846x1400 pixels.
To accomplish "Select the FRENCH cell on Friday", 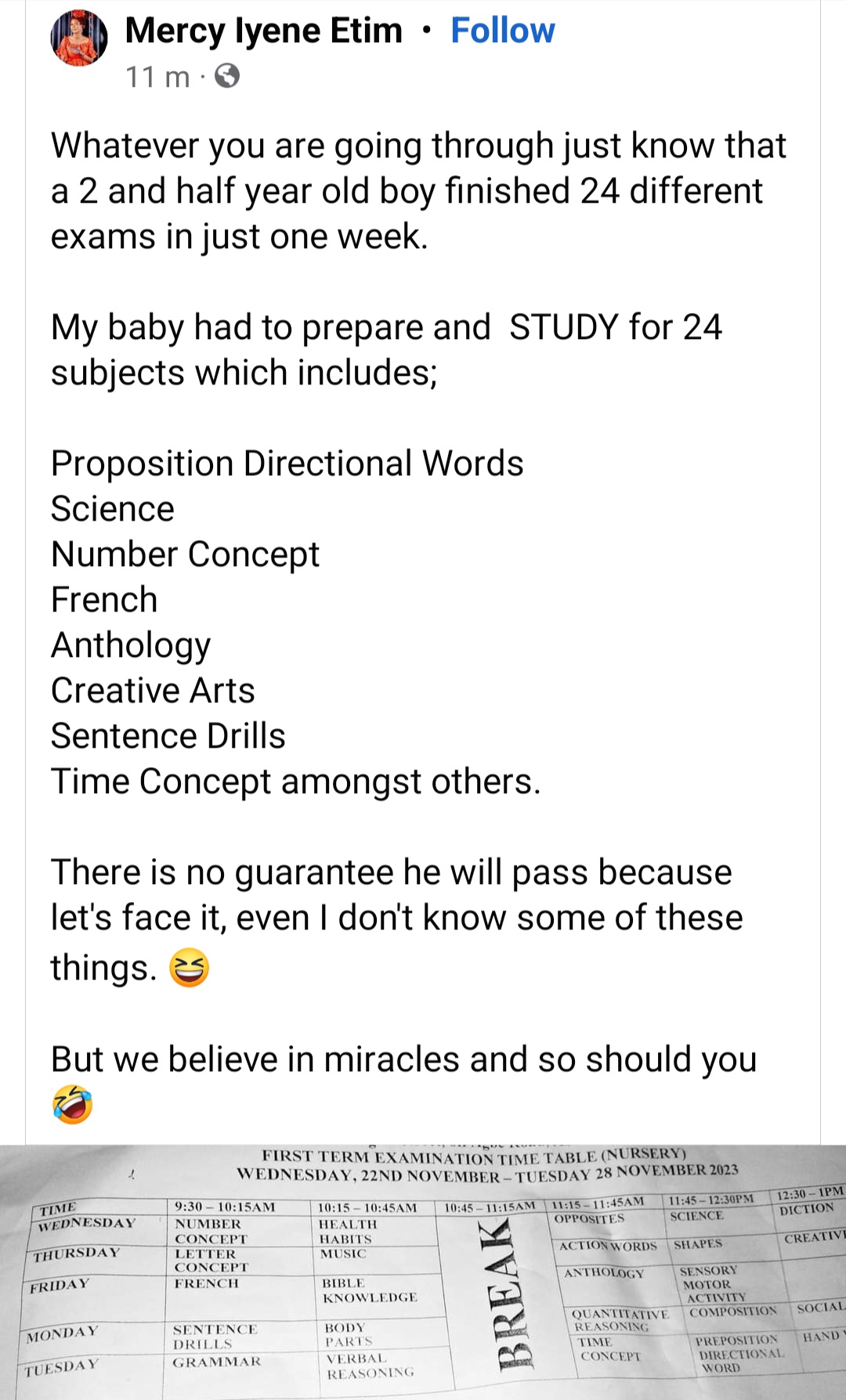I will click(208, 1283).
